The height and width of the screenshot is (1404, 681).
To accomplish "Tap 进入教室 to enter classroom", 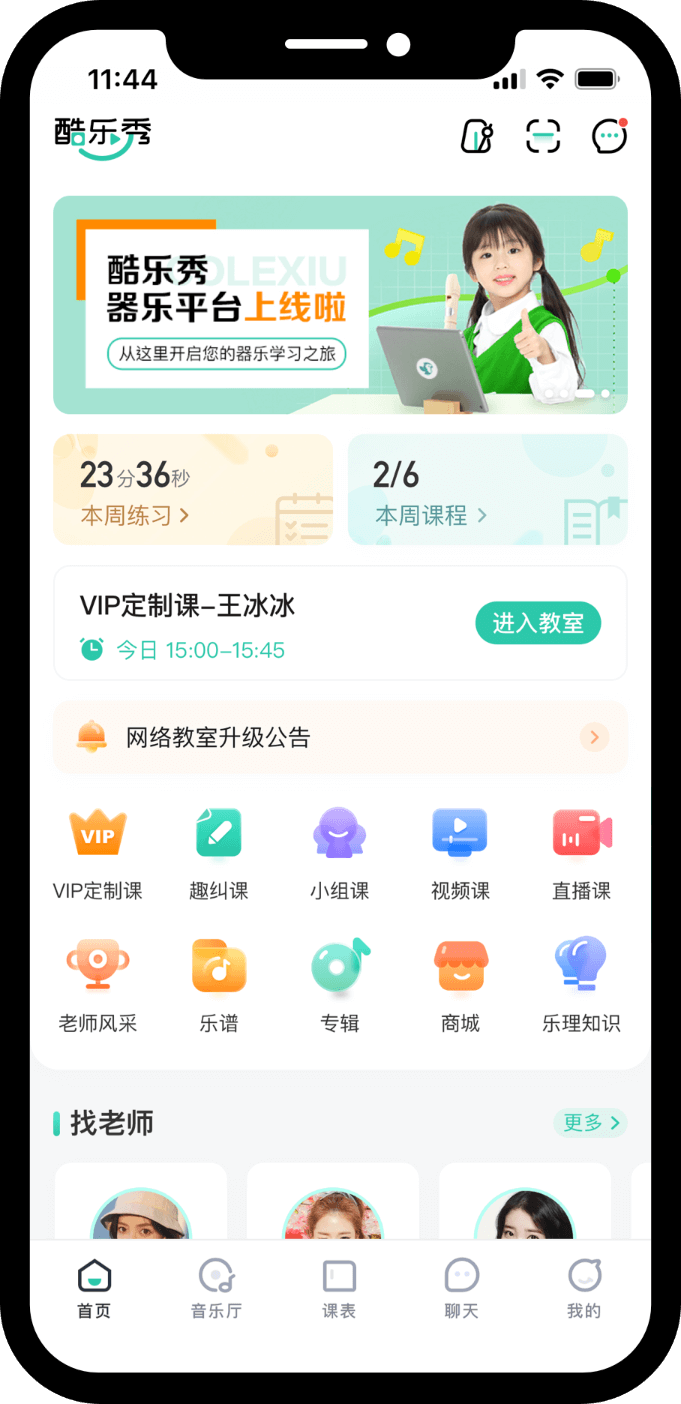I will 538,623.
